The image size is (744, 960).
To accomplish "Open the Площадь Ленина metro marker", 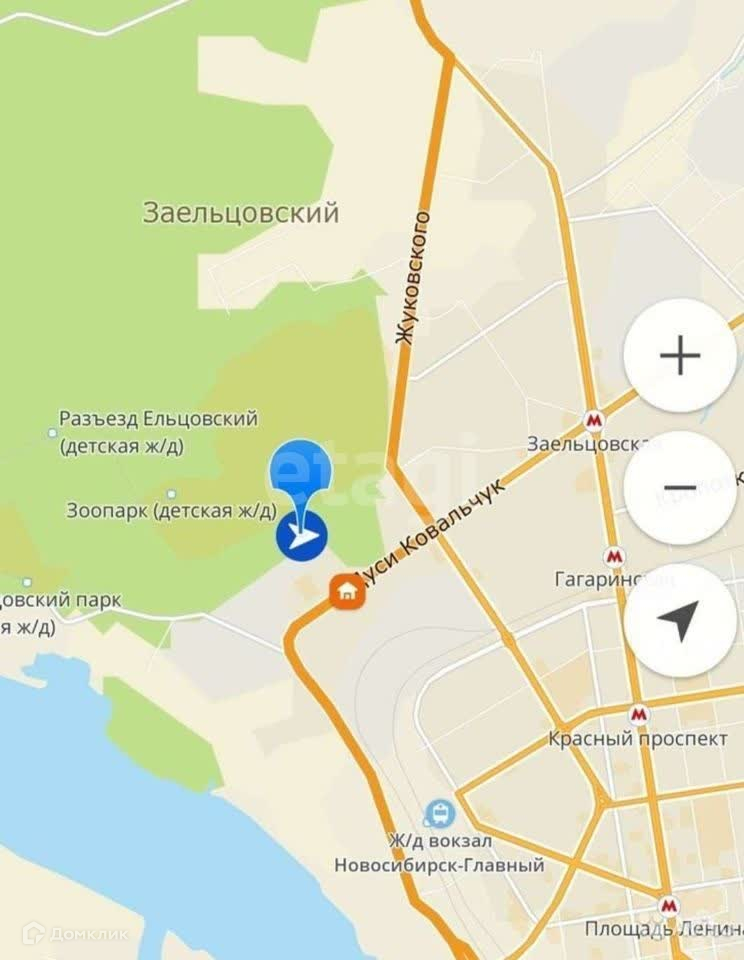I will 668,906.
